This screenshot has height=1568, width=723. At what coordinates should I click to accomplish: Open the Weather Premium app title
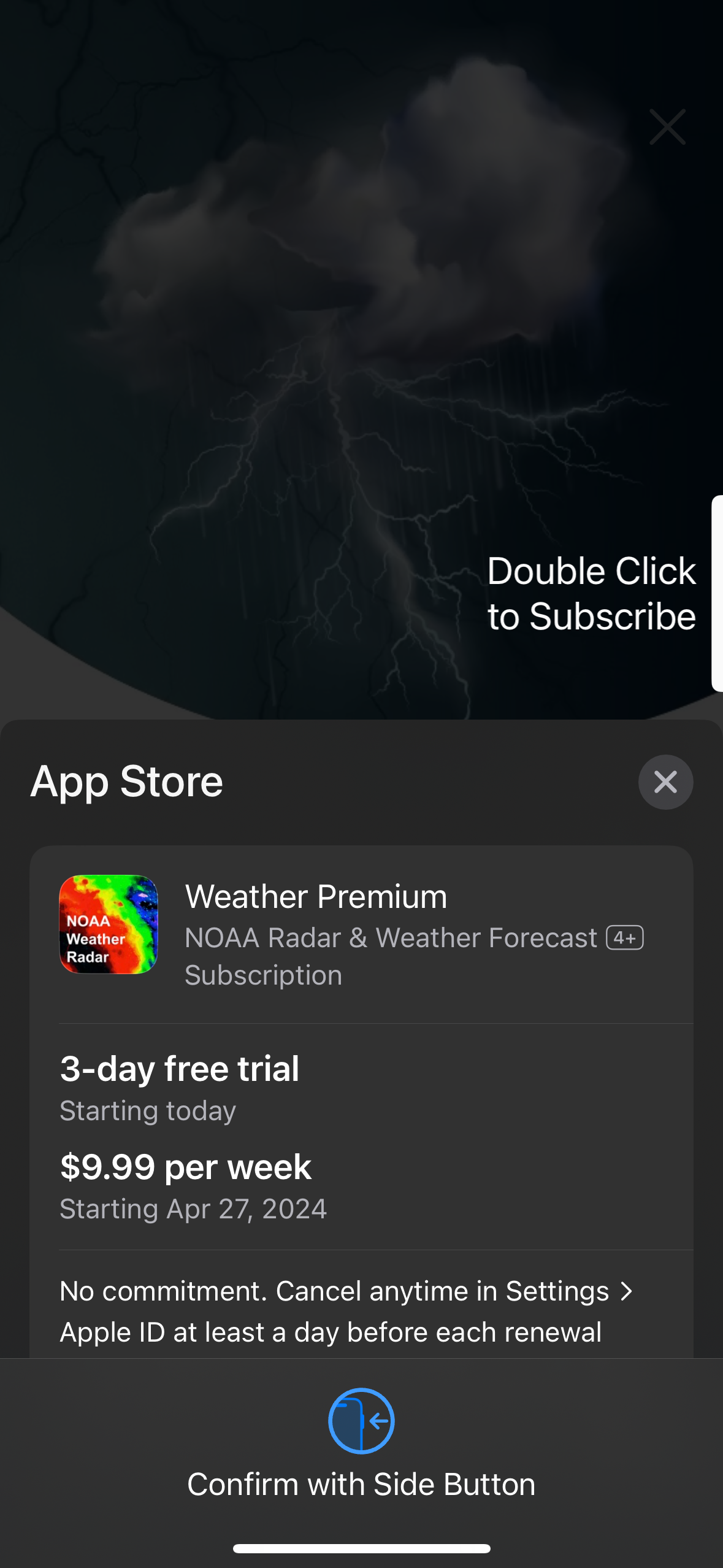(316, 896)
